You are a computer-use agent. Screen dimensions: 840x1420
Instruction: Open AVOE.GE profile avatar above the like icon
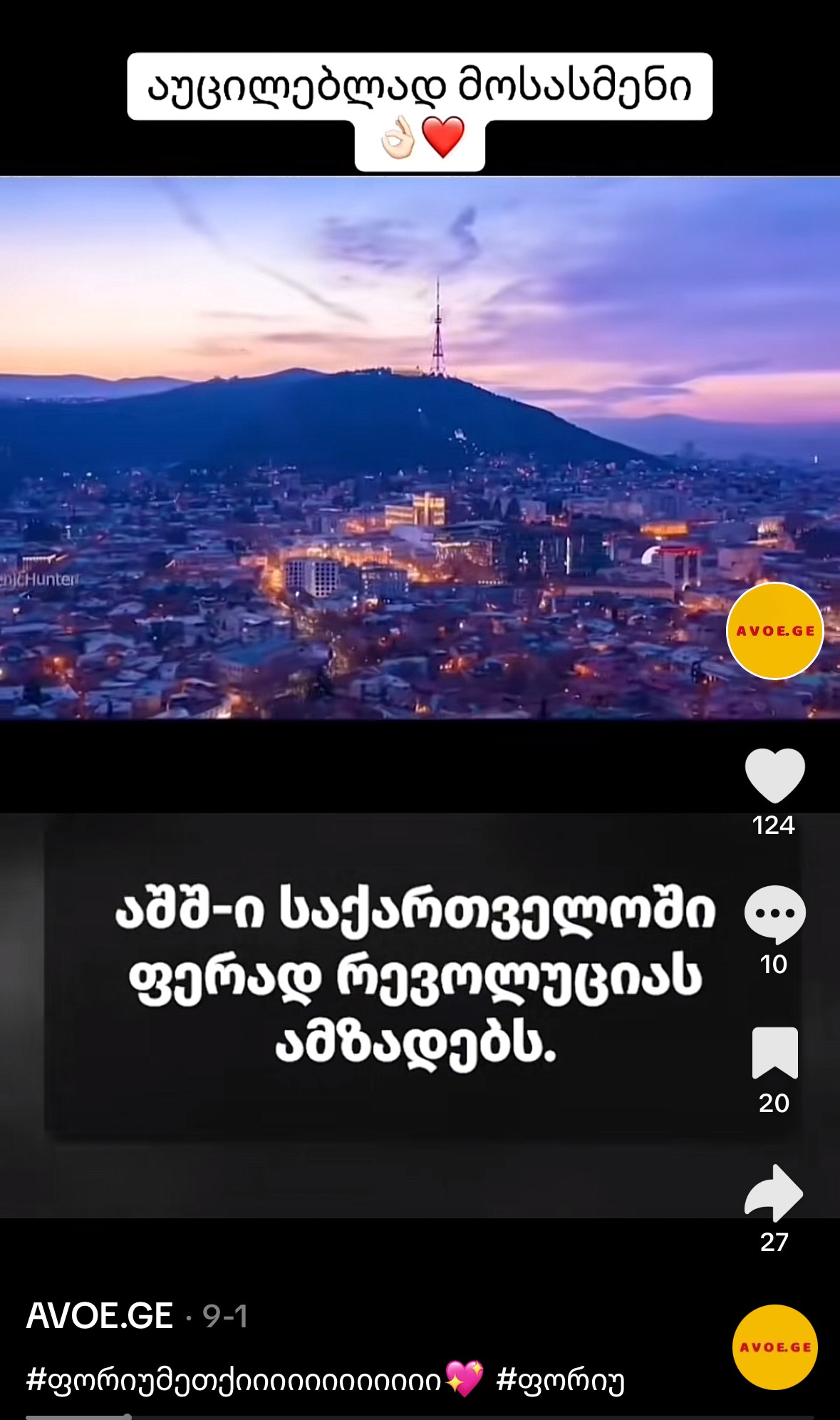click(774, 631)
